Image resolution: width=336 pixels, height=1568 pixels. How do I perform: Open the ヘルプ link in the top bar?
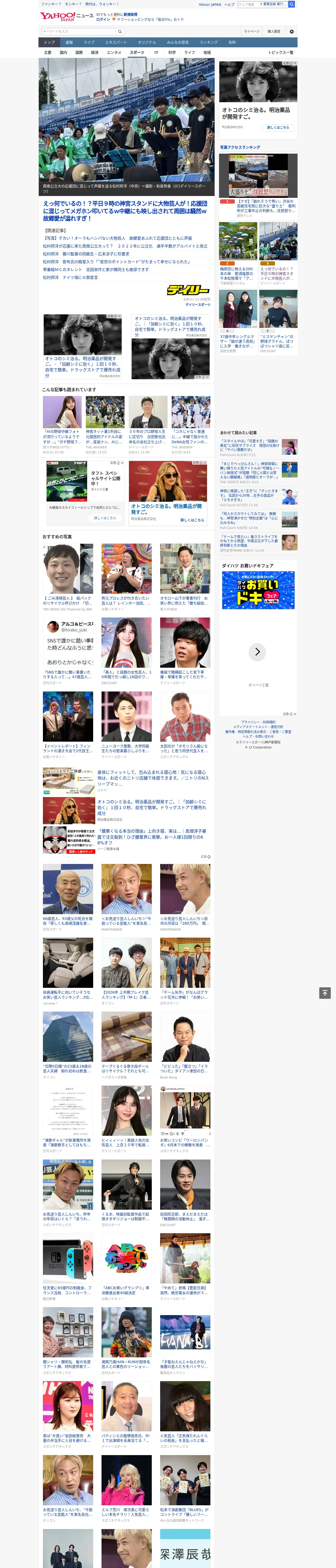point(229,4)
